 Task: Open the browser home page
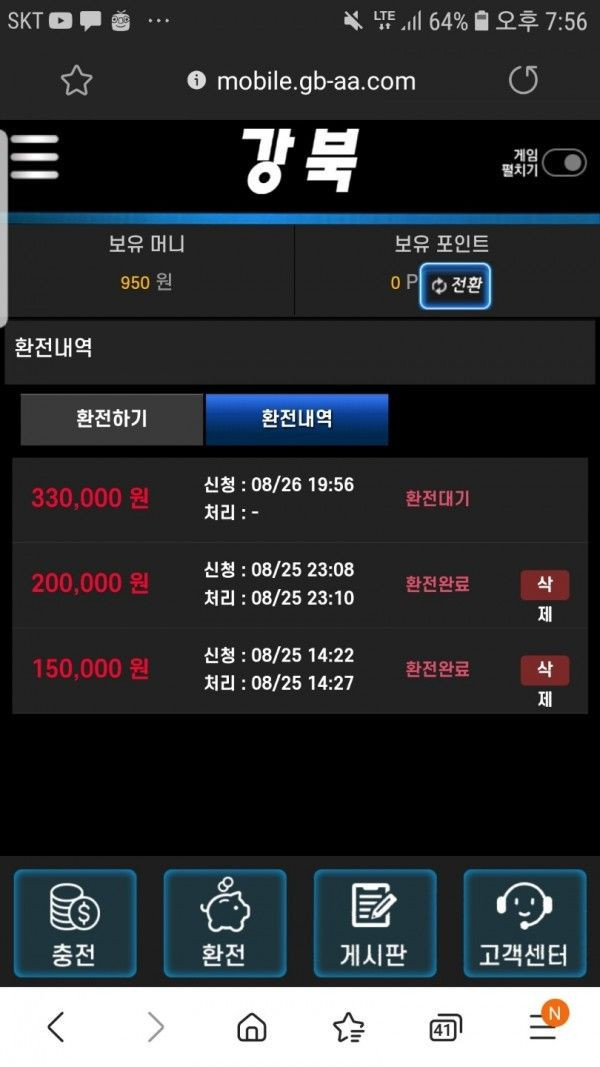click(x=251, y=1026)
